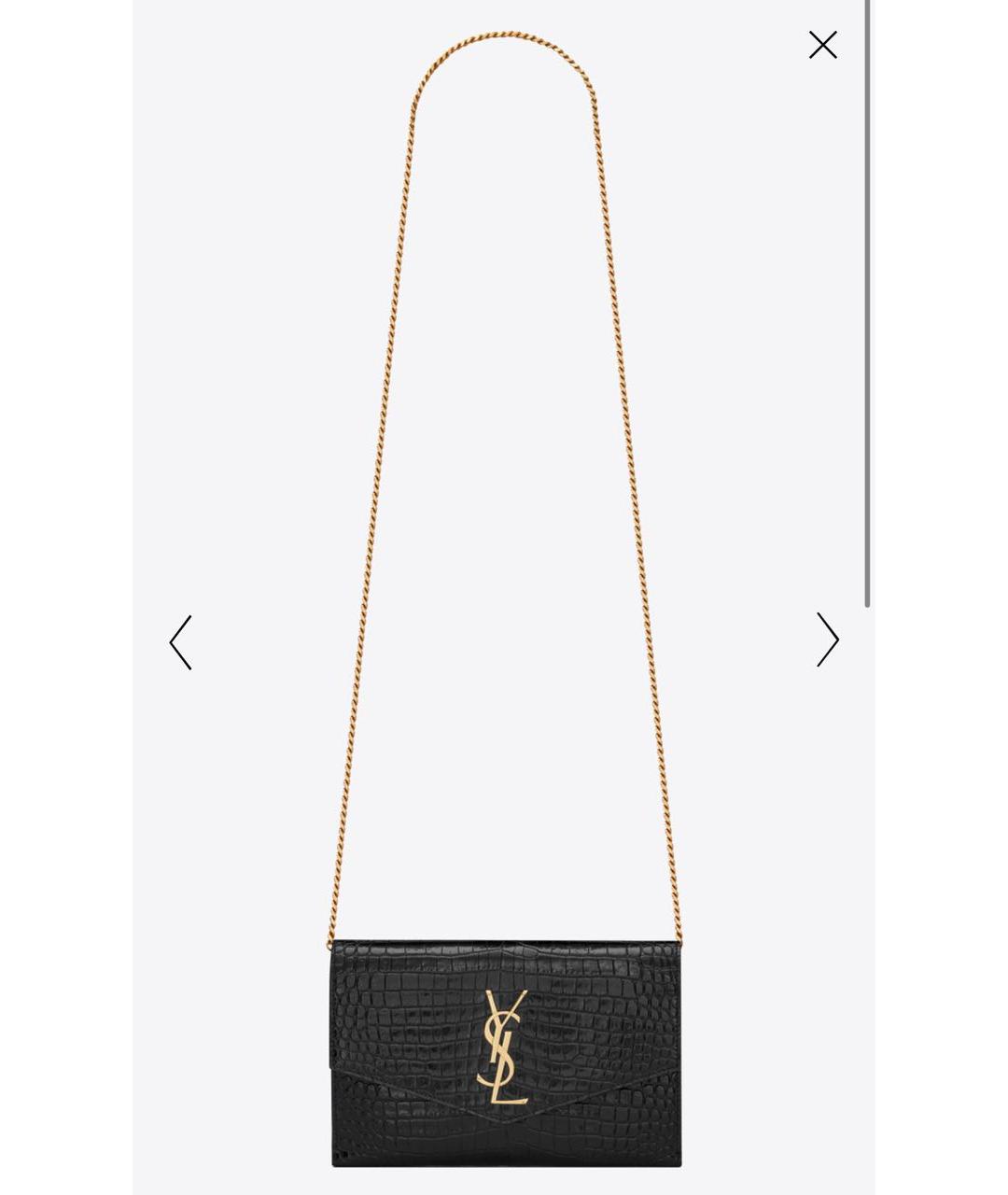Go to the previous product image
Image resolution: width=1008 pixels, height=1195 pixels.
pos(181,642)
